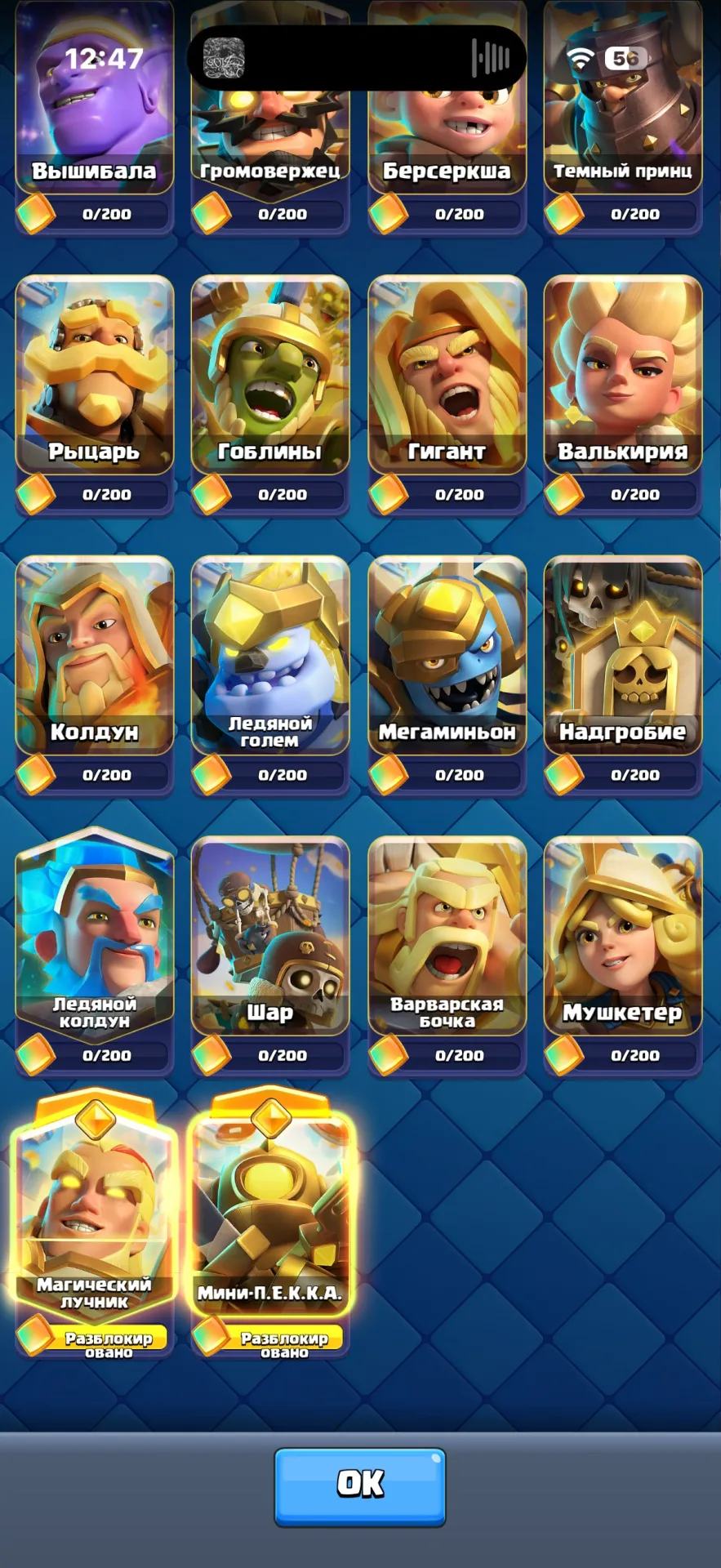The width and height of the screenshot is (721, 1568).
Task: Select the Мегаминьон card
Action: tap(447, 675)
